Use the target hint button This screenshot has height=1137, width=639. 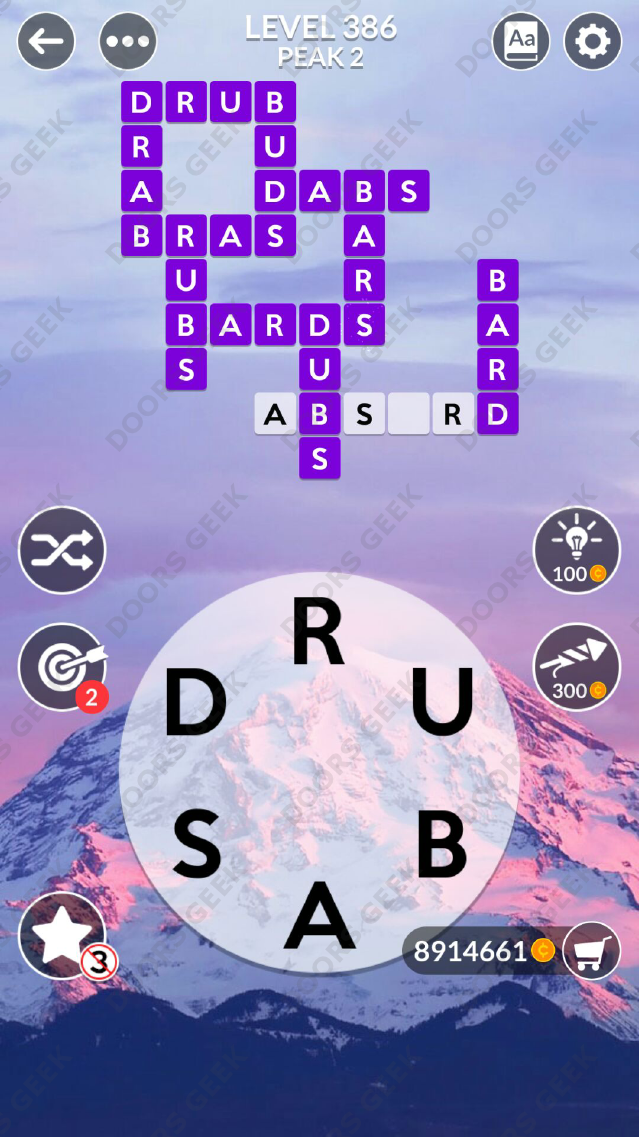coord(62,668)
